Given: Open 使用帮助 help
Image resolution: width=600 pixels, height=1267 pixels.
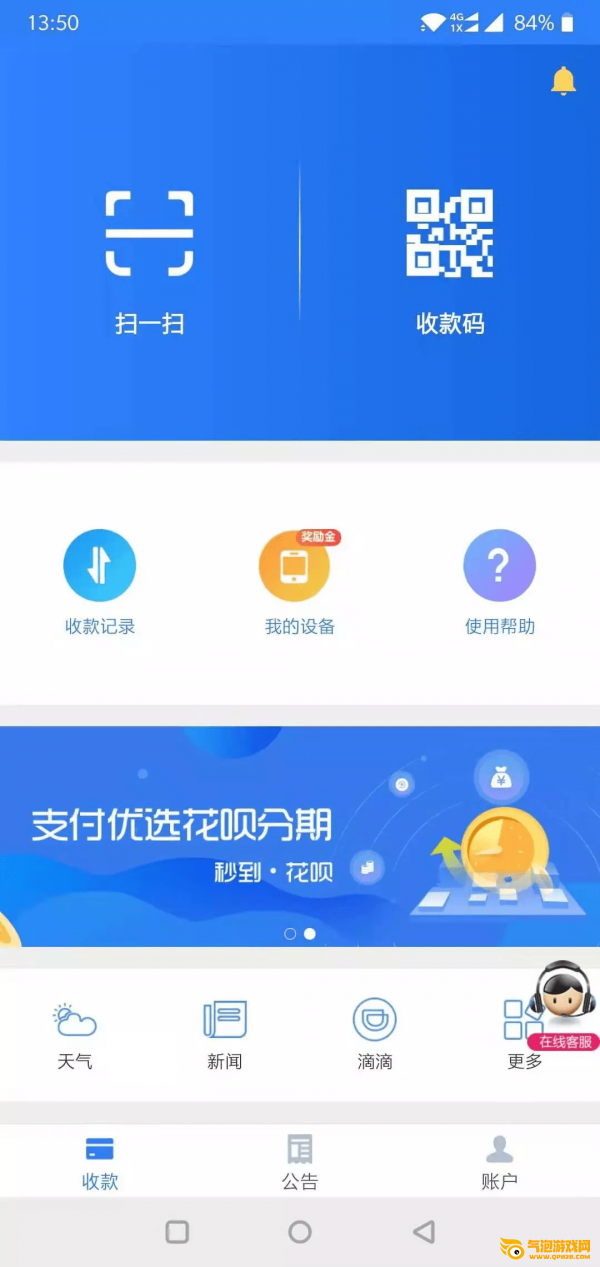Looking at the screenshot, I should [499, 582].
